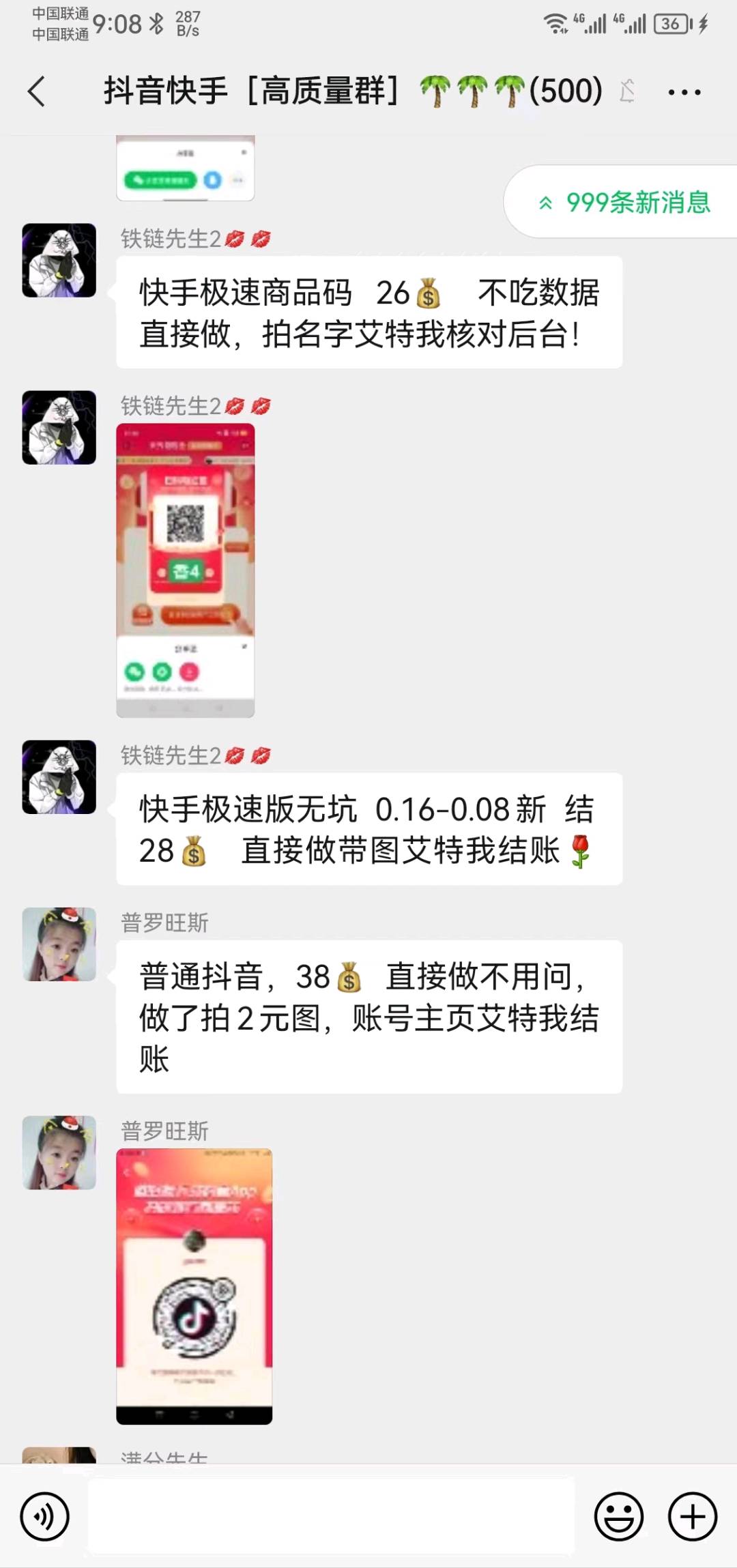Open the emoji picker

pos(618,1516)
